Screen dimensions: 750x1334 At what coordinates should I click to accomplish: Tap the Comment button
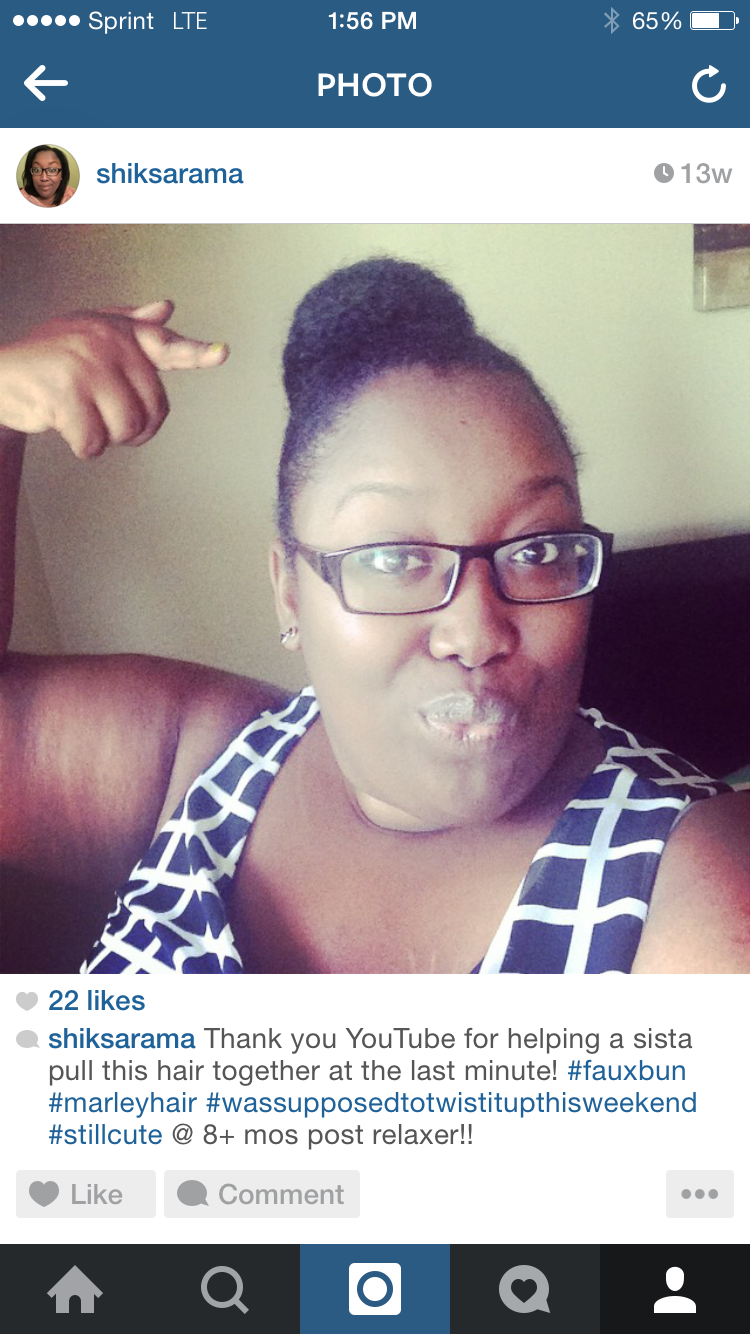(x=262, y=1194)
